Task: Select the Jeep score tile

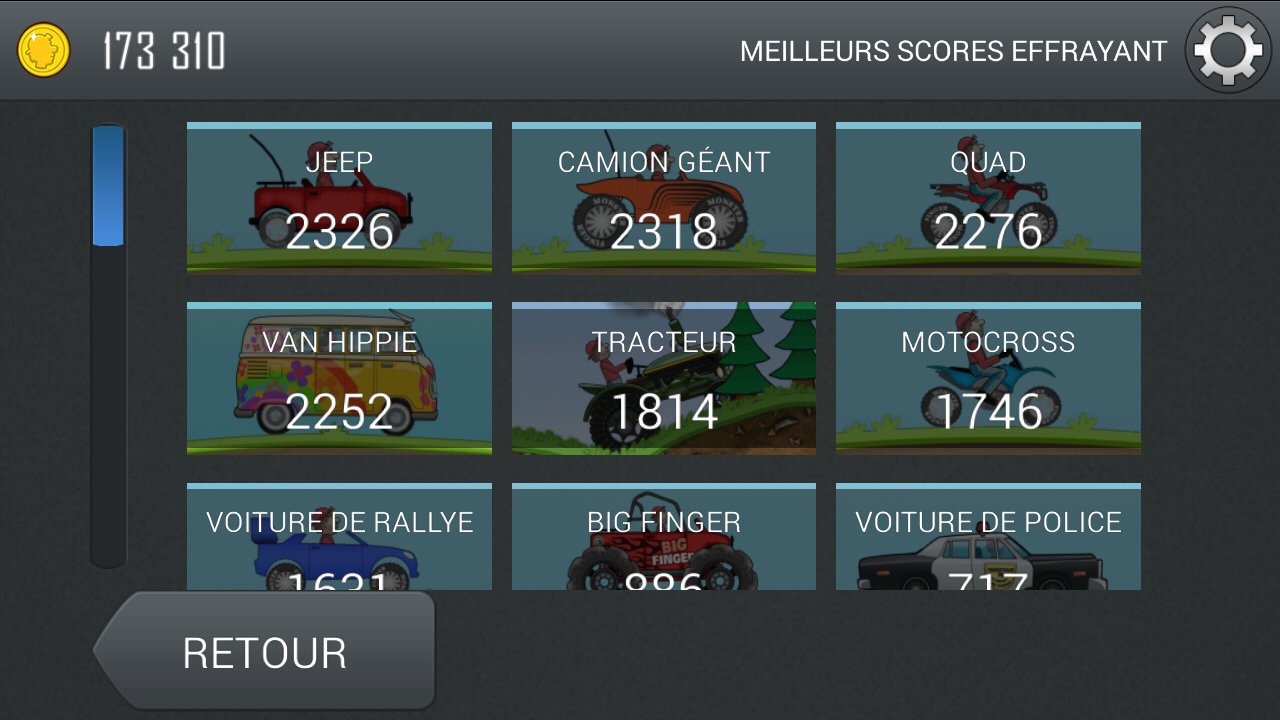Action: tap(339, 198)
